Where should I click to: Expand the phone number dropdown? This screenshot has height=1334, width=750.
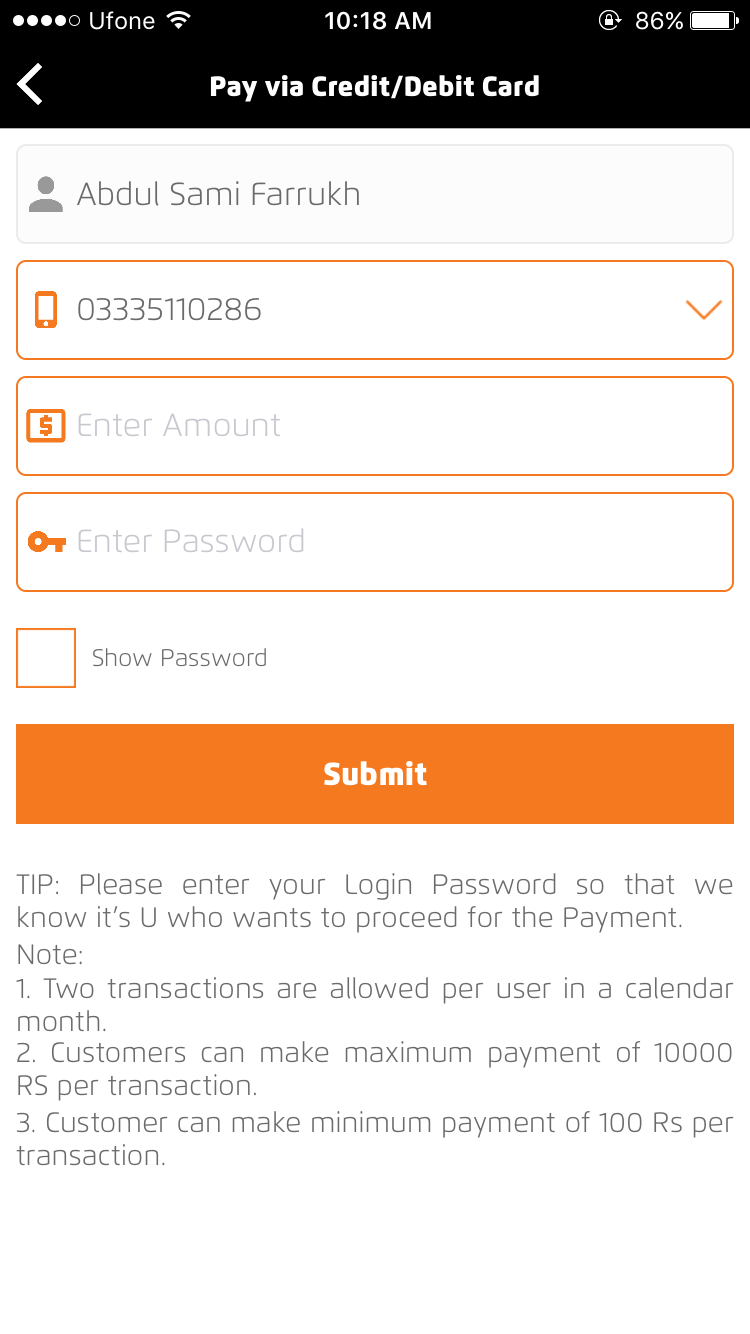[x=704, y=310]
